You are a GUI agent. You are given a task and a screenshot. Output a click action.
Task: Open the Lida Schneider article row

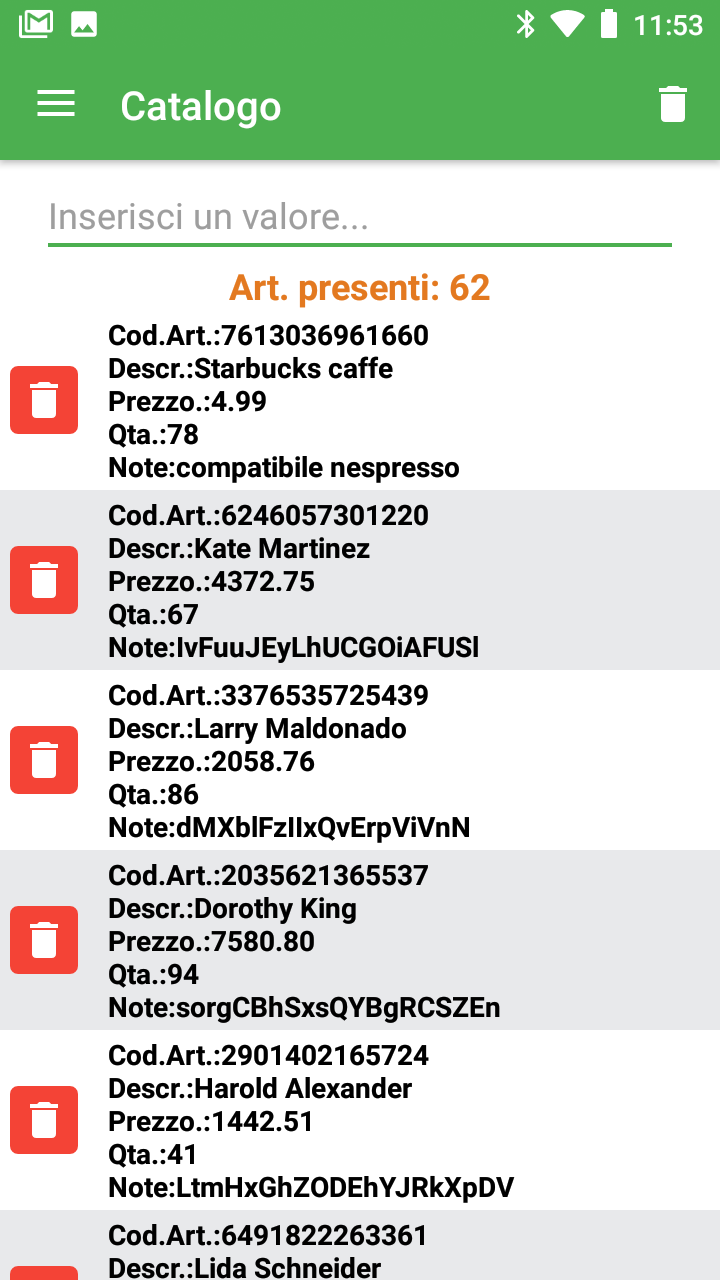tap(360, 1245)
